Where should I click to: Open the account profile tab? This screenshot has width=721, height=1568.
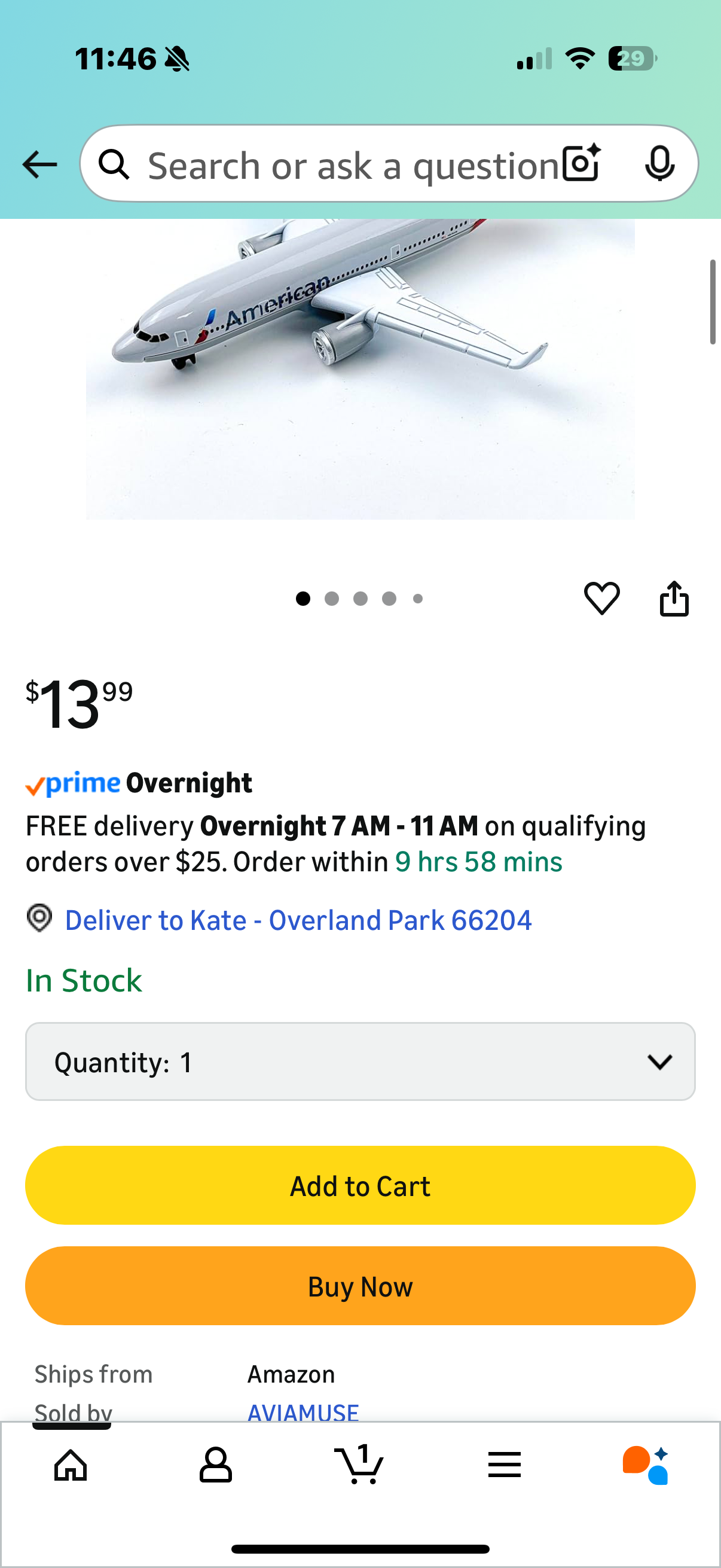215,1465
